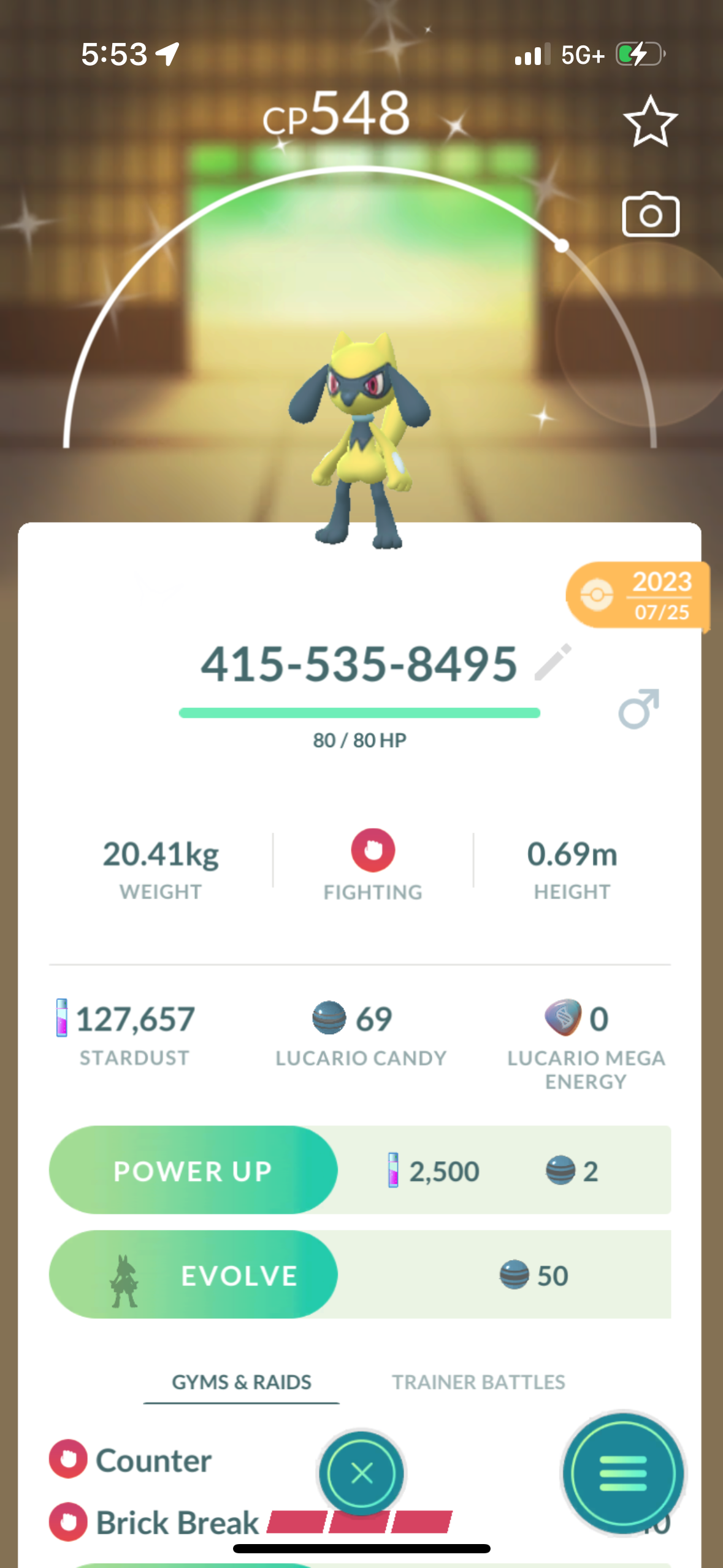Edit the nickname with the pencil icon
723x1568 pixels.
tap(553, 663)
